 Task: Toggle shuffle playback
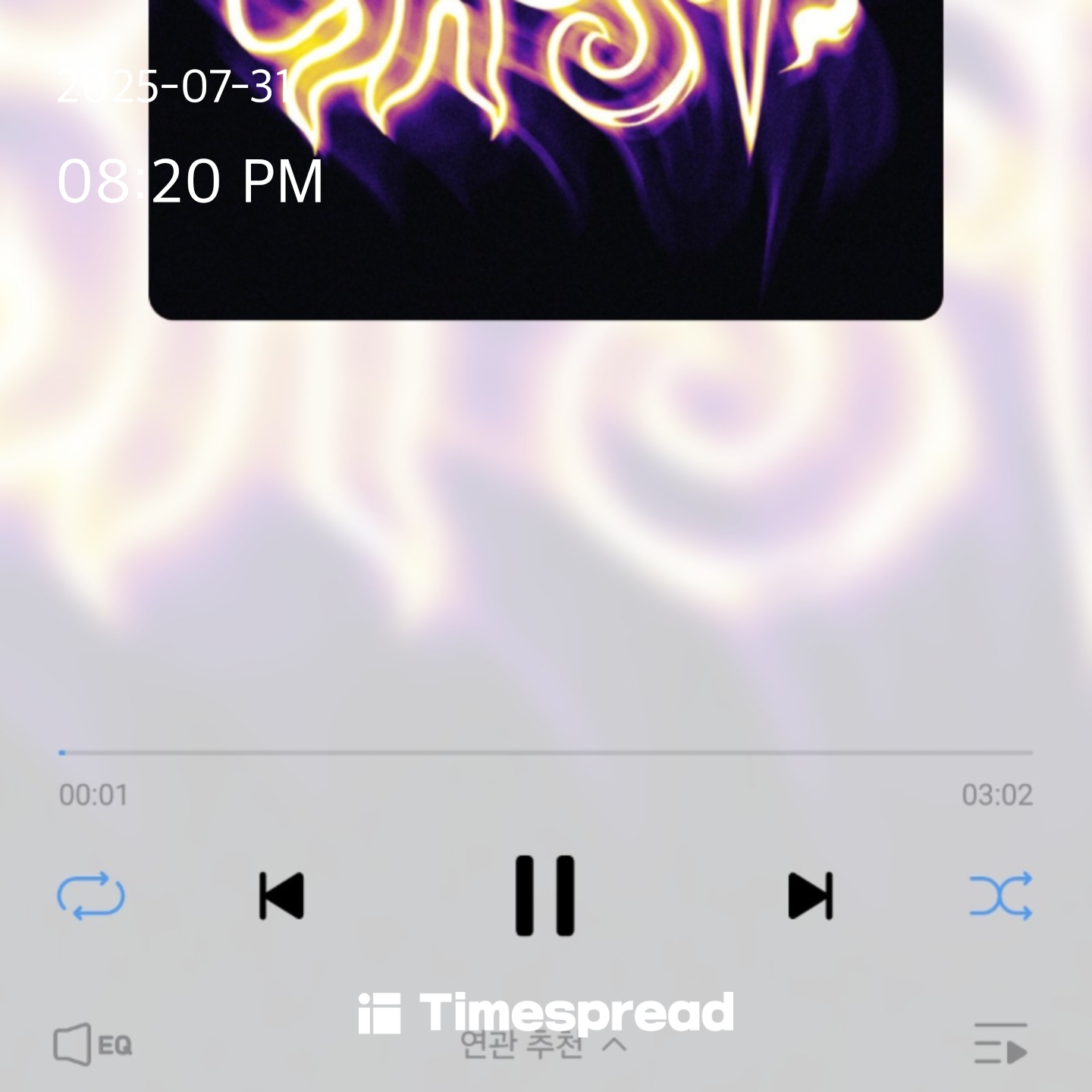[x=1001, y=896]
